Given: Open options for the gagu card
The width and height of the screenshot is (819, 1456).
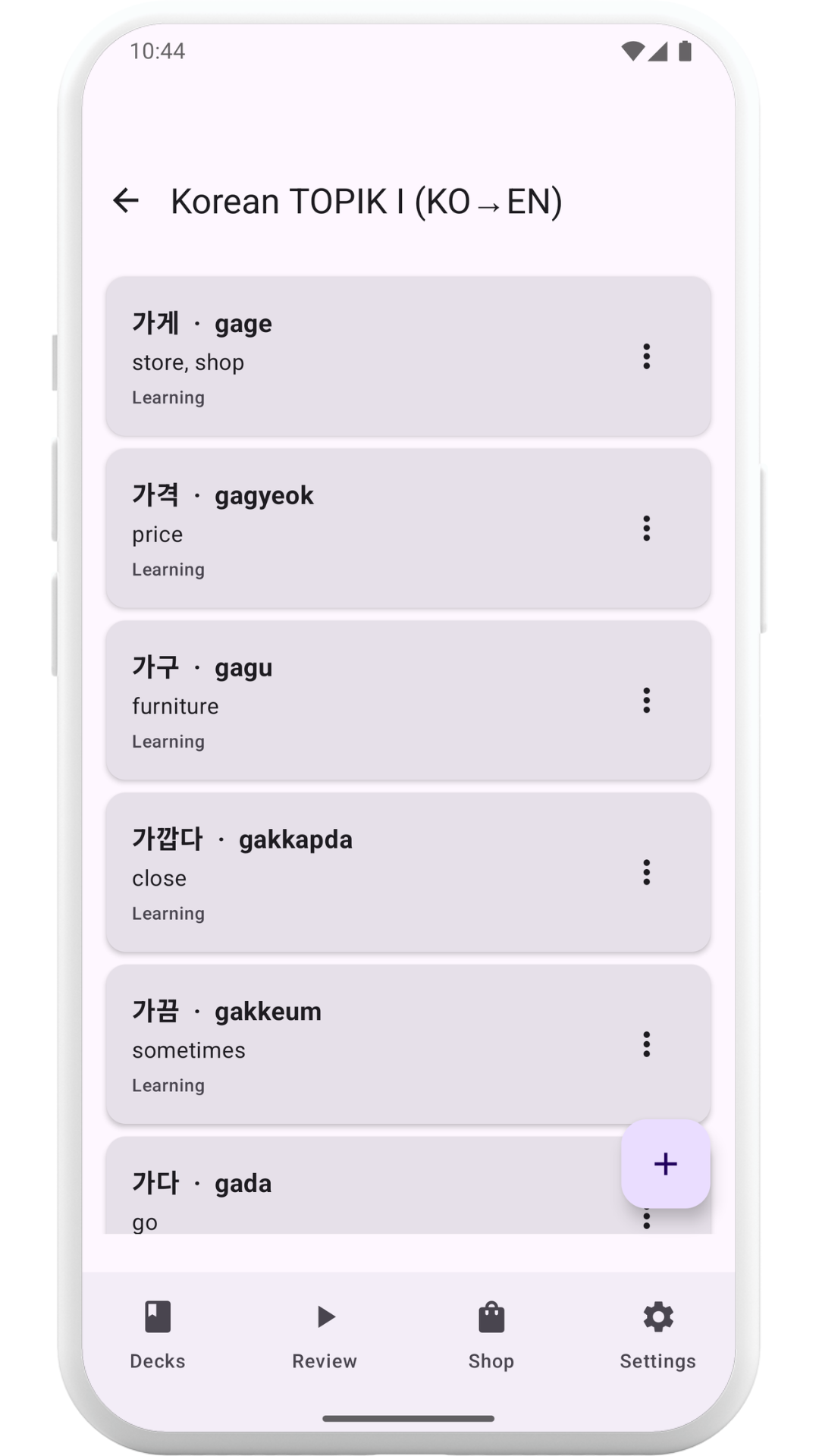Looking at the screenshot, I should pos(646,701).
